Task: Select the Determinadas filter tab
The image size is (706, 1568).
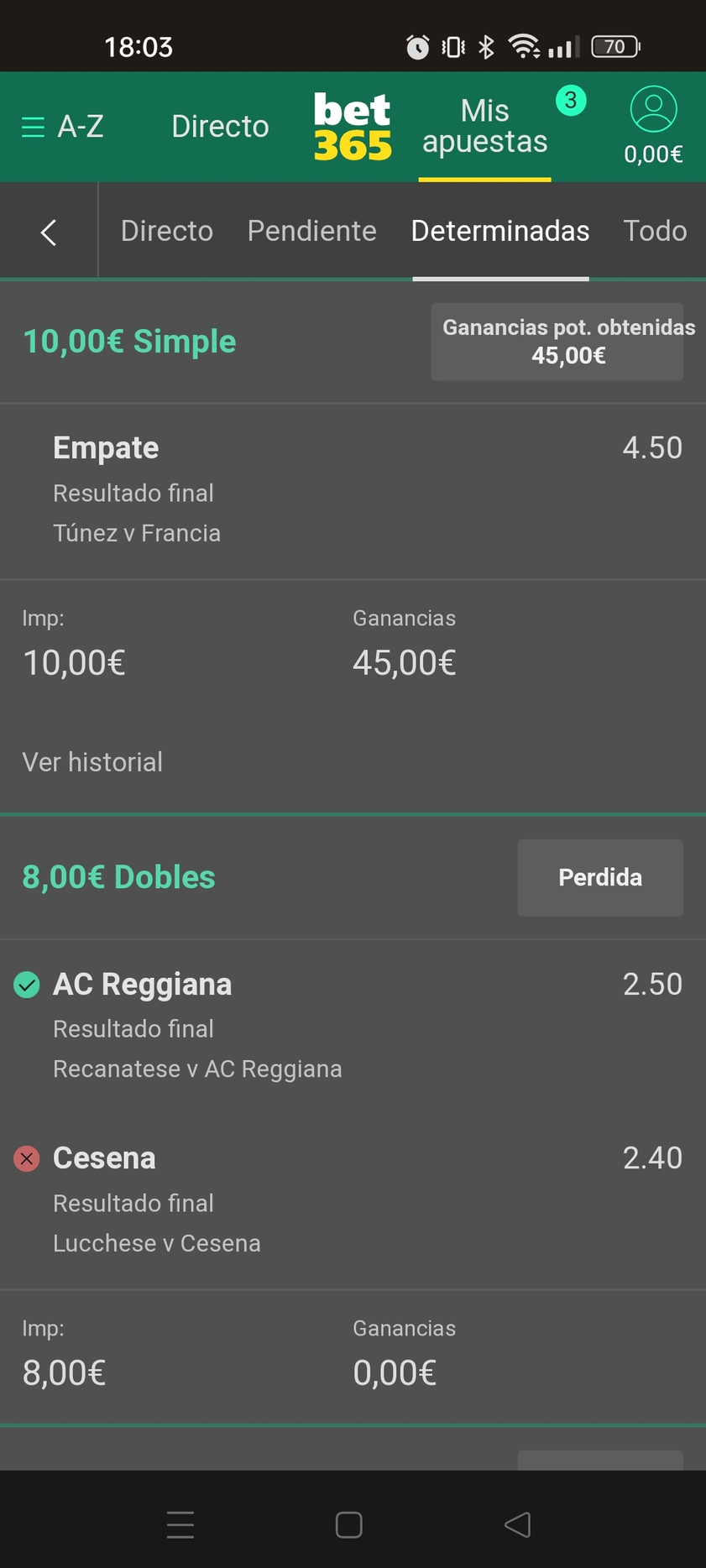Action: (500, 231)
